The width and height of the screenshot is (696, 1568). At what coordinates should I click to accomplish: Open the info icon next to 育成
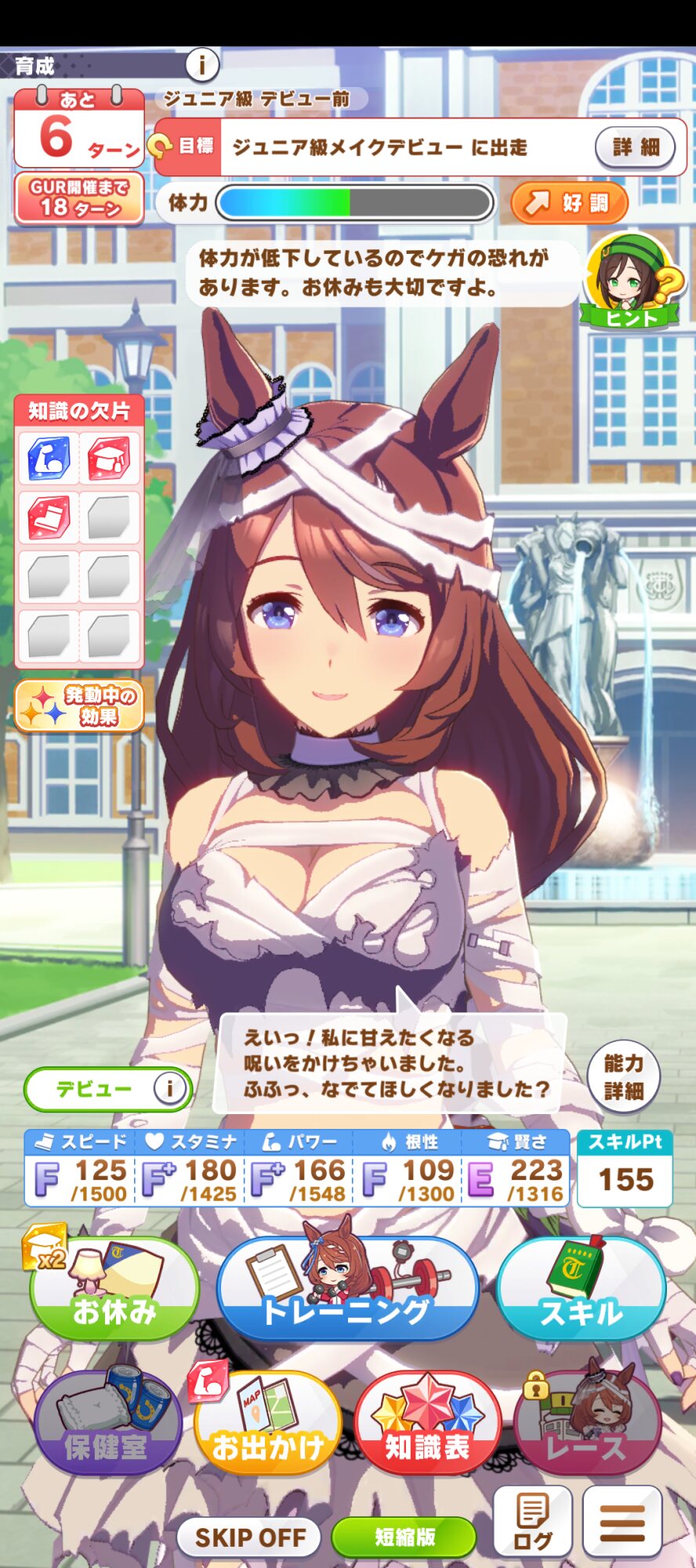pos(202,64)
